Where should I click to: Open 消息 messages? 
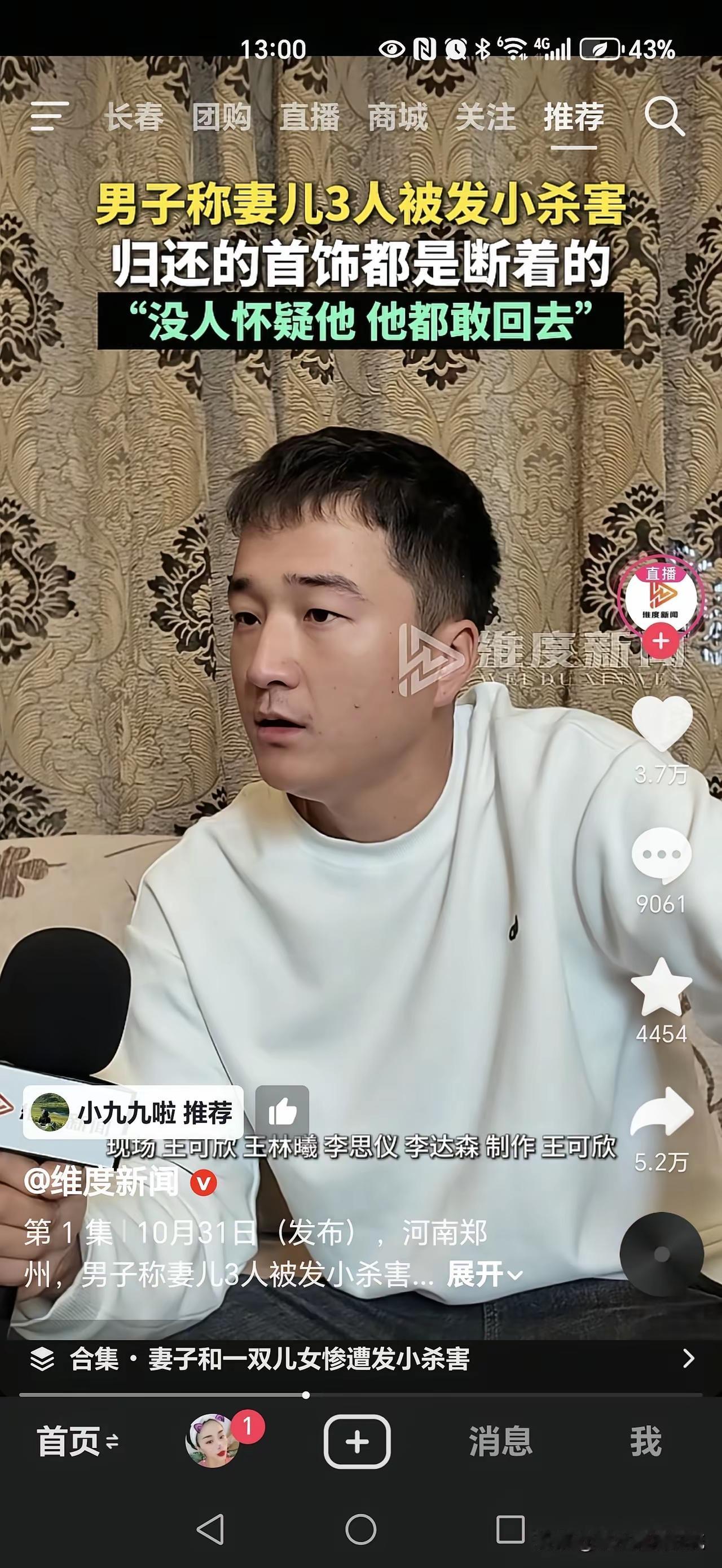(500, 1443)
